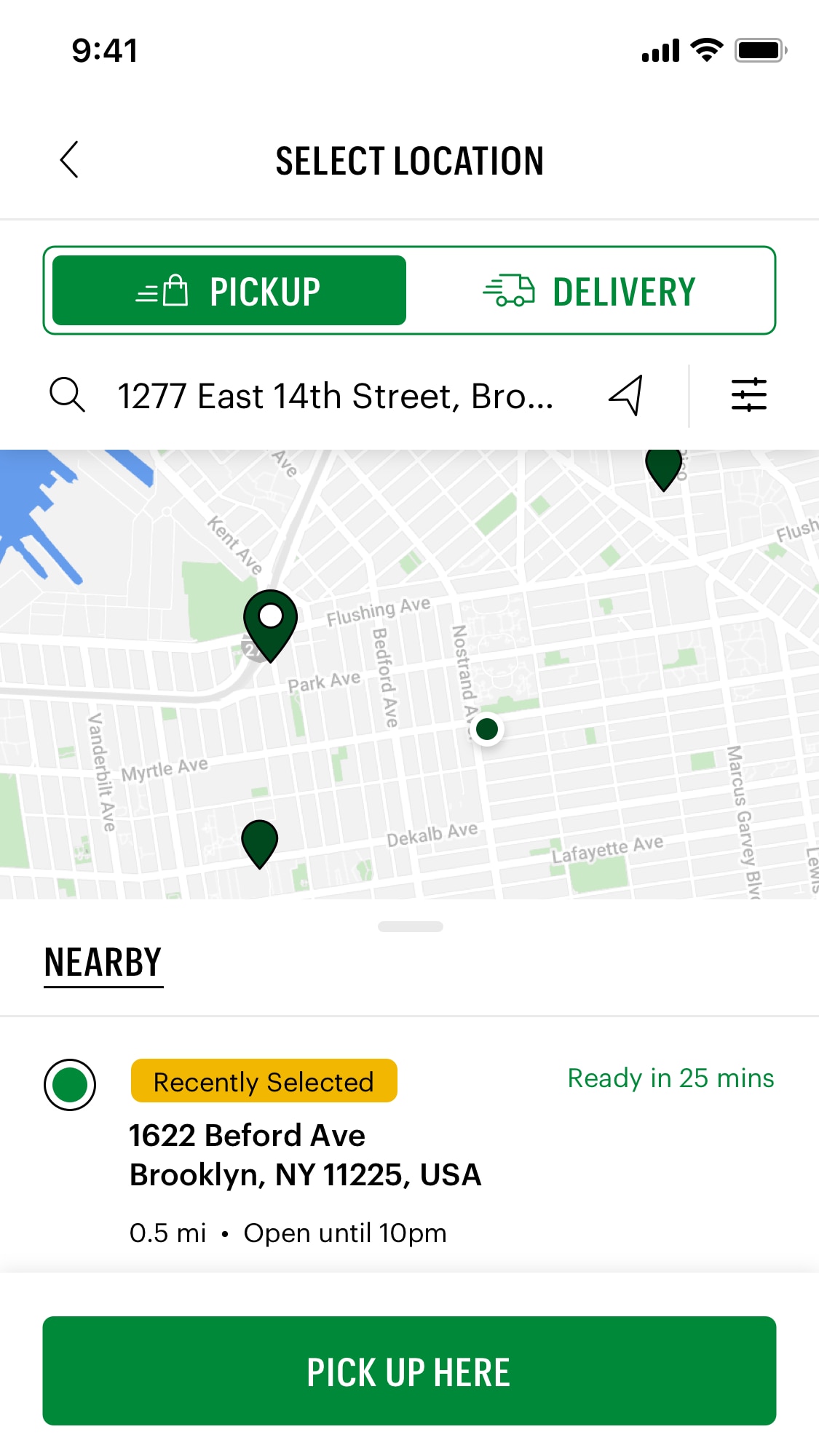Confirm with Pick Up Here button
Viewport: 819px width, 1456px height.
pos(409,1371)
